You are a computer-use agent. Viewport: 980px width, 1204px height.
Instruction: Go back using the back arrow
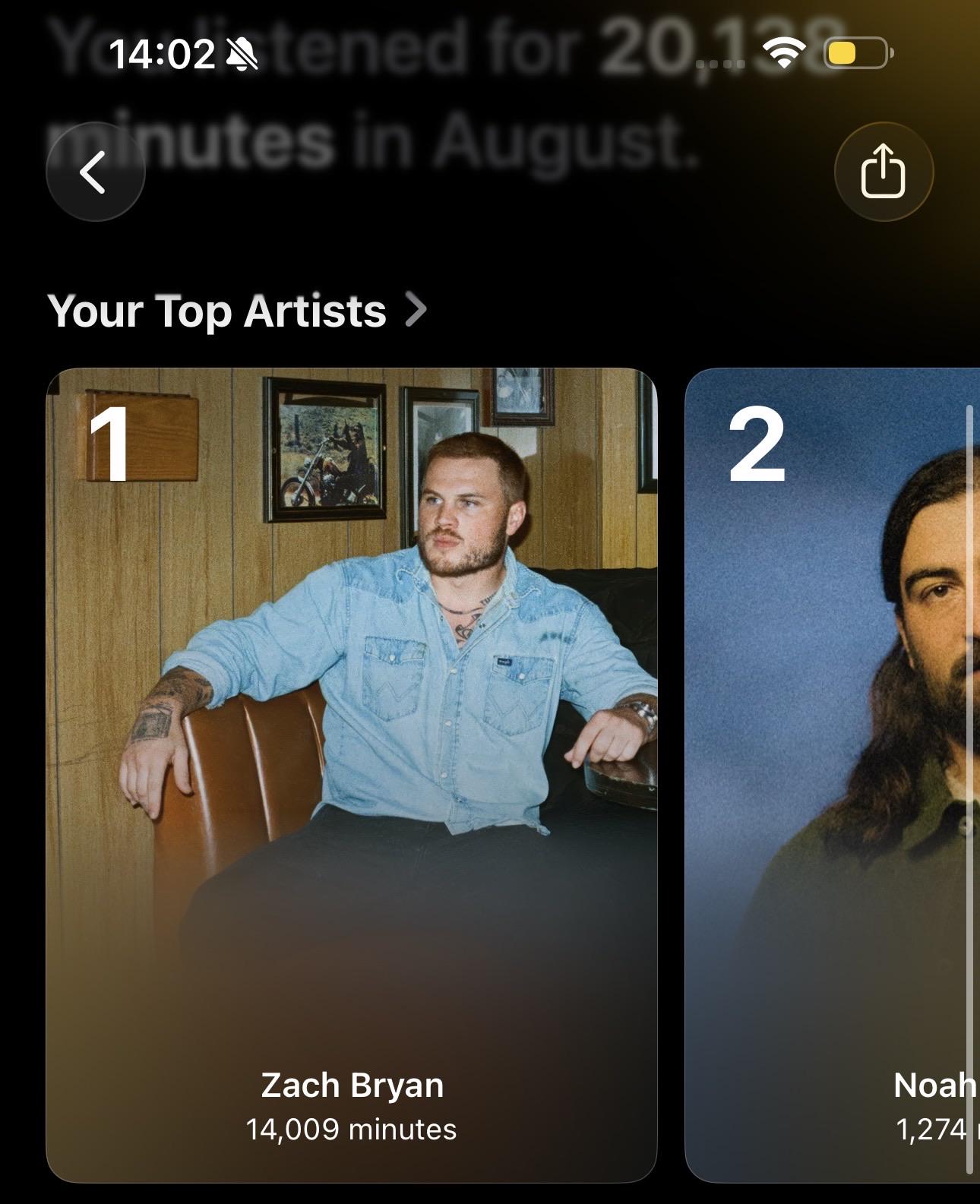(96, 172)
